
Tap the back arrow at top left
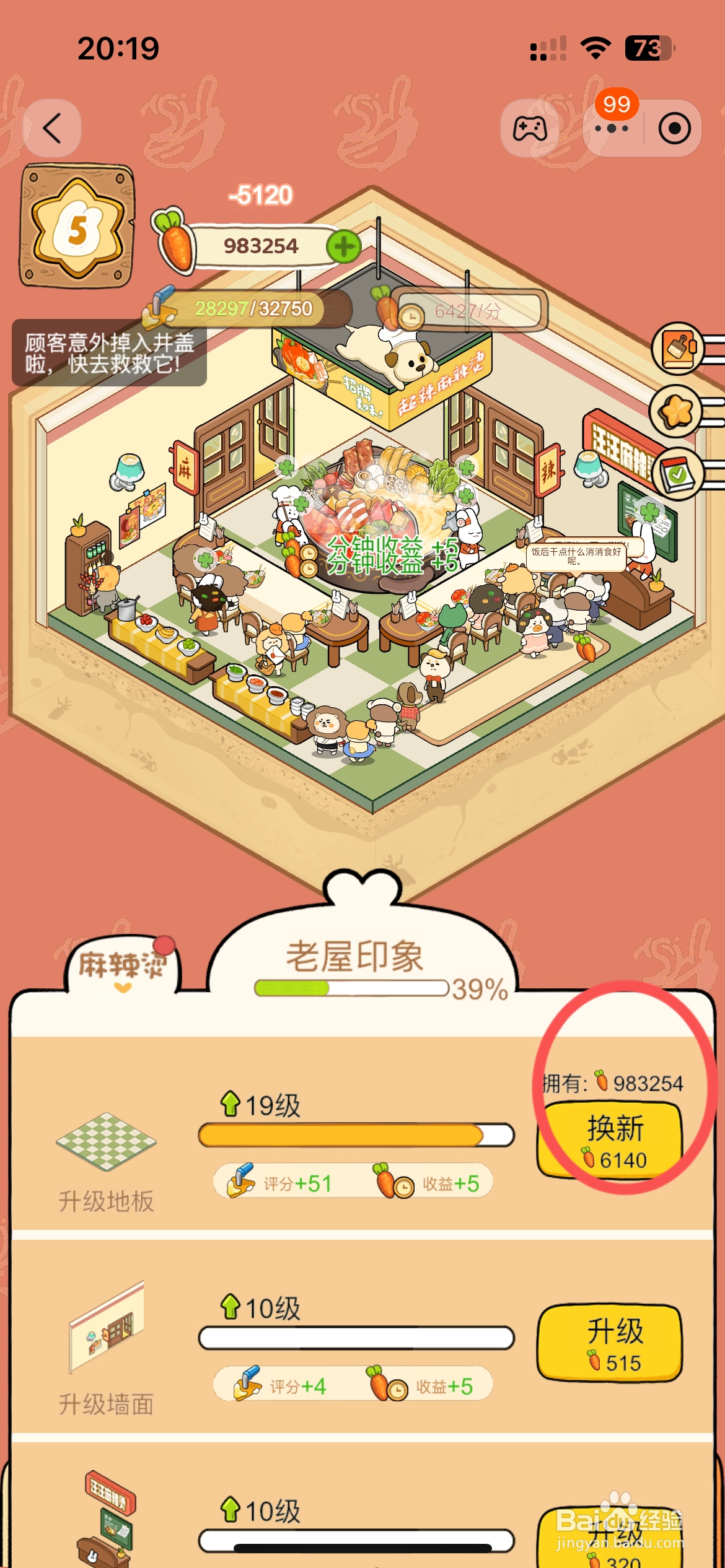50,128
